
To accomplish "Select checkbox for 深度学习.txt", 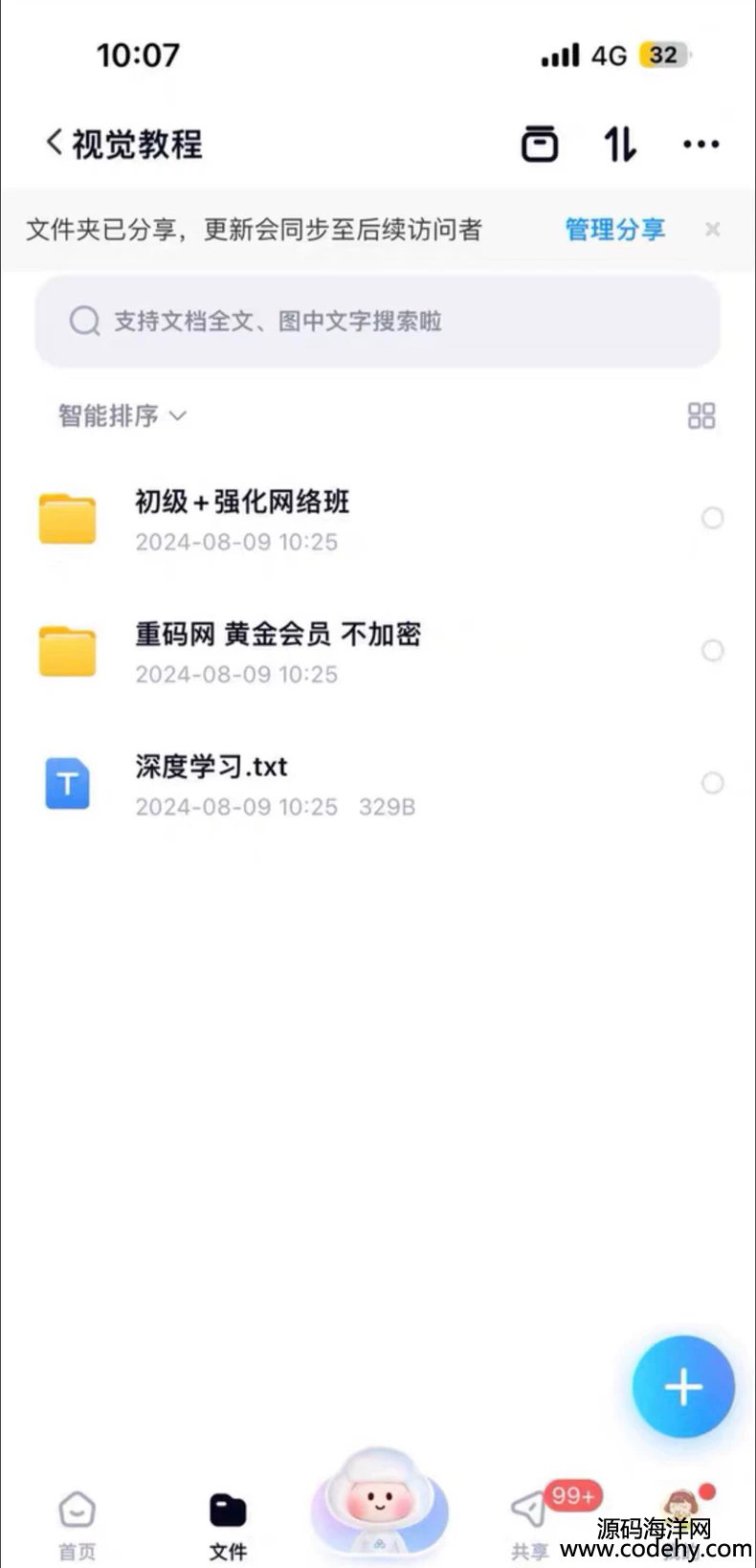I will click(712, 783).
